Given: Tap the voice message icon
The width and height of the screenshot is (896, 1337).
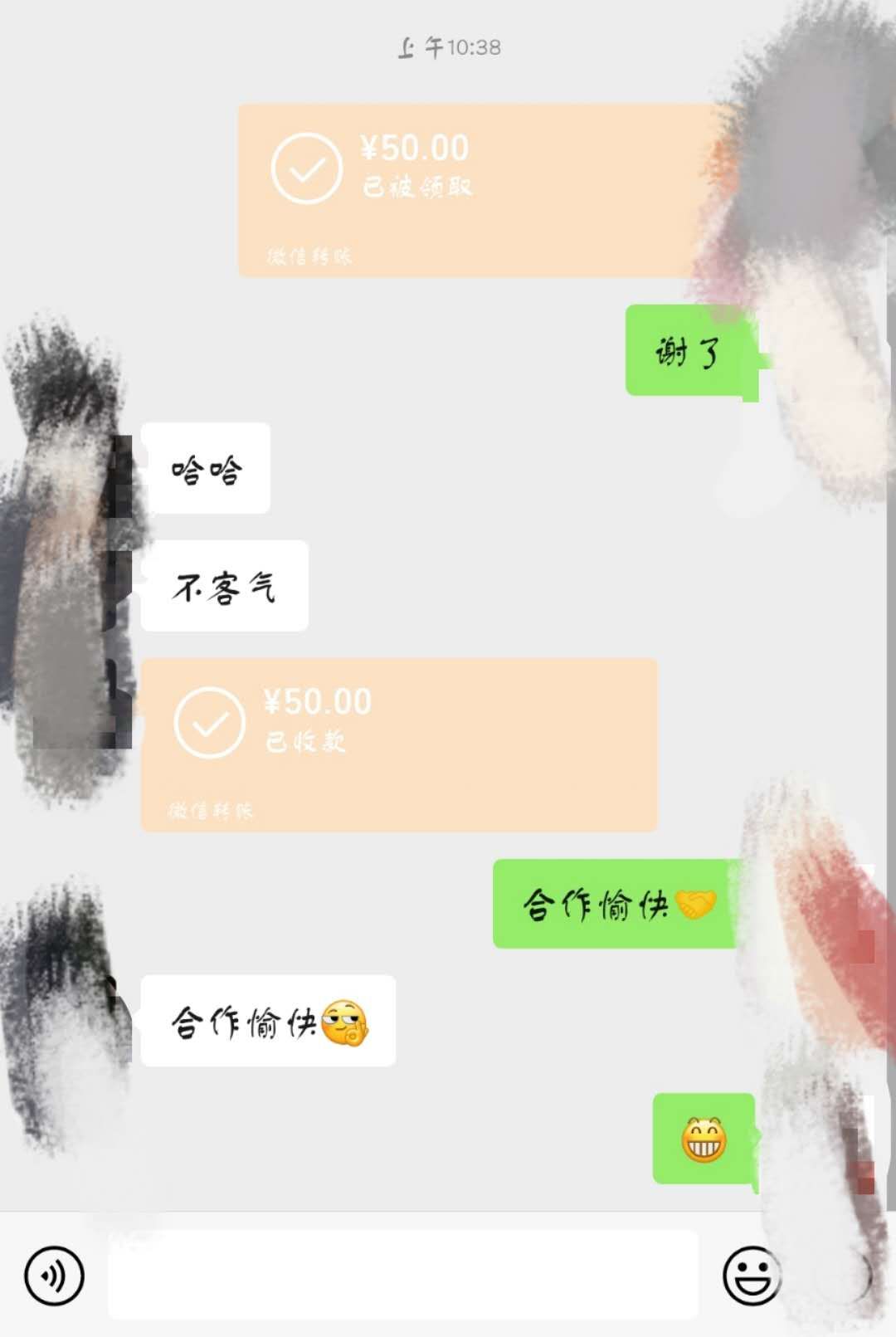Looking at the screenshot, I should (x=54, y=1276).
